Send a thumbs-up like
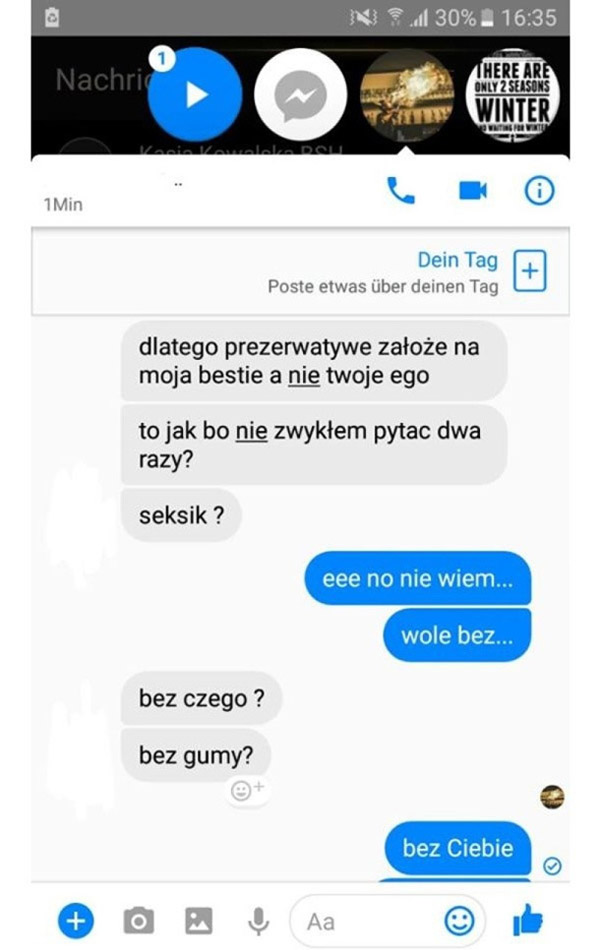The image size is (600, 950). coord(527,920)
